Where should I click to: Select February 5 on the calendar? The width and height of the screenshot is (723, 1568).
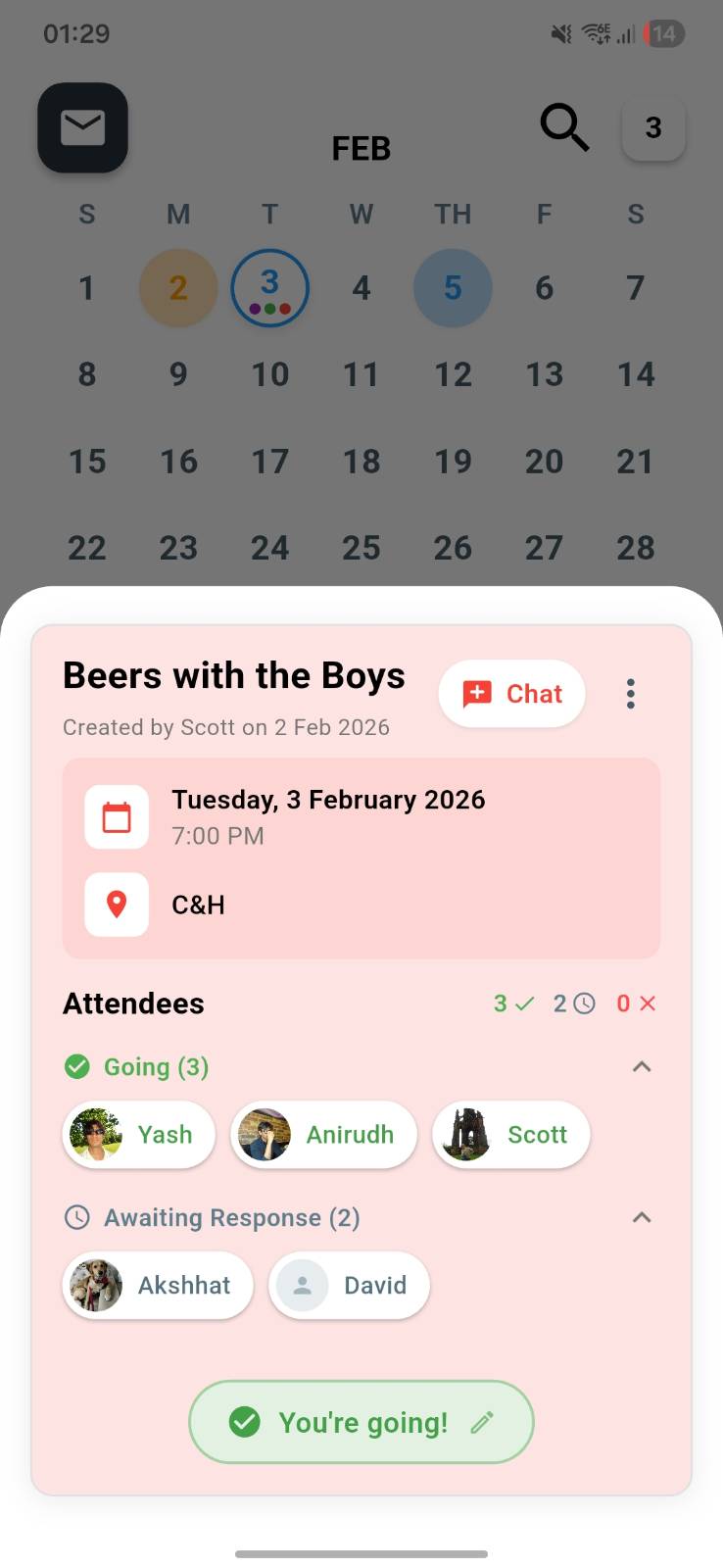click(x=452, y=287)
